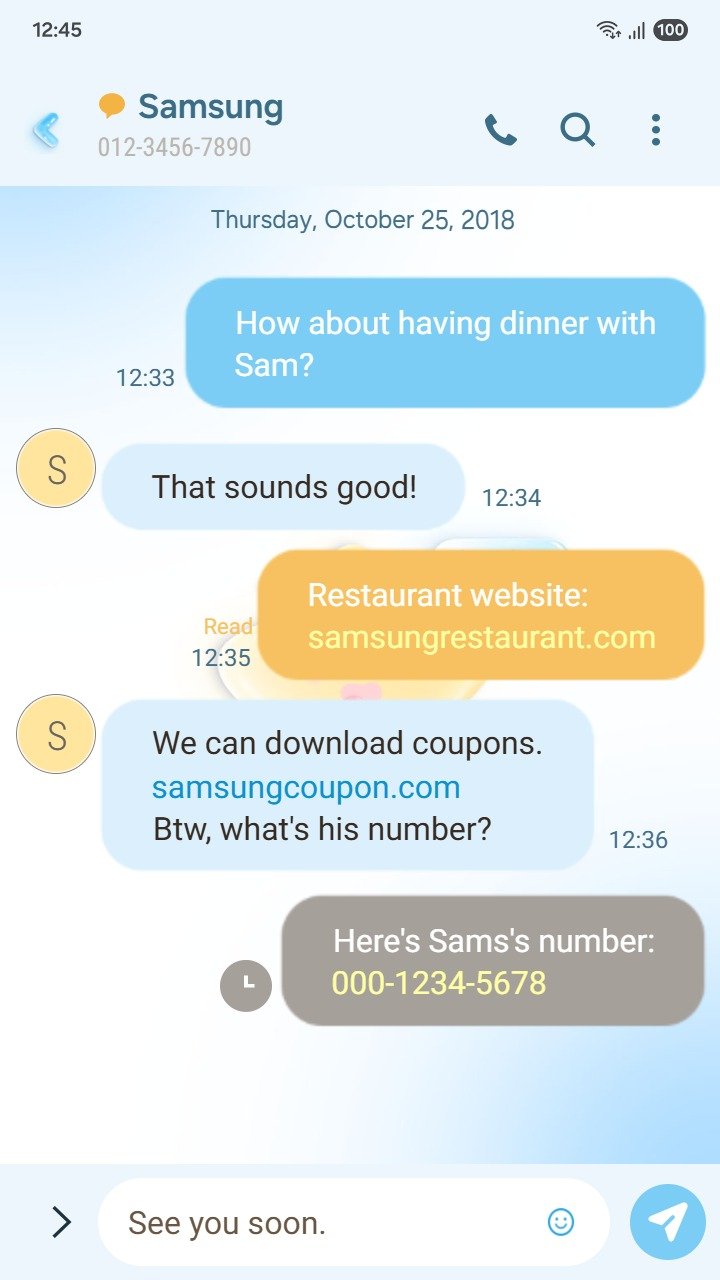The image size is (720, 1280).
Task: Open the contact avatar beside "That sounds good!"
Action: [56, 468]
